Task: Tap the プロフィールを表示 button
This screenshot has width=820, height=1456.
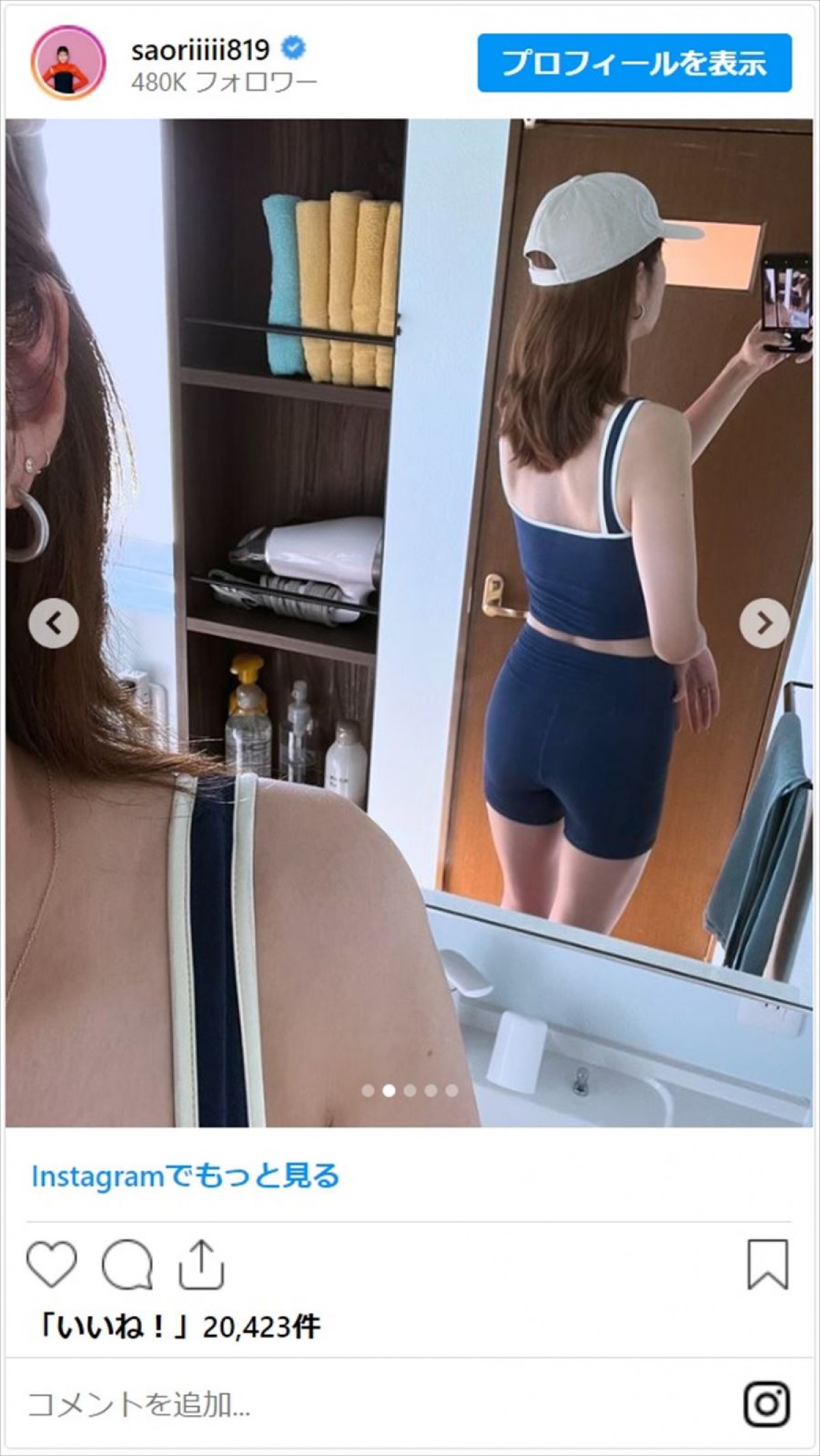Action: (x=634, y=63)
